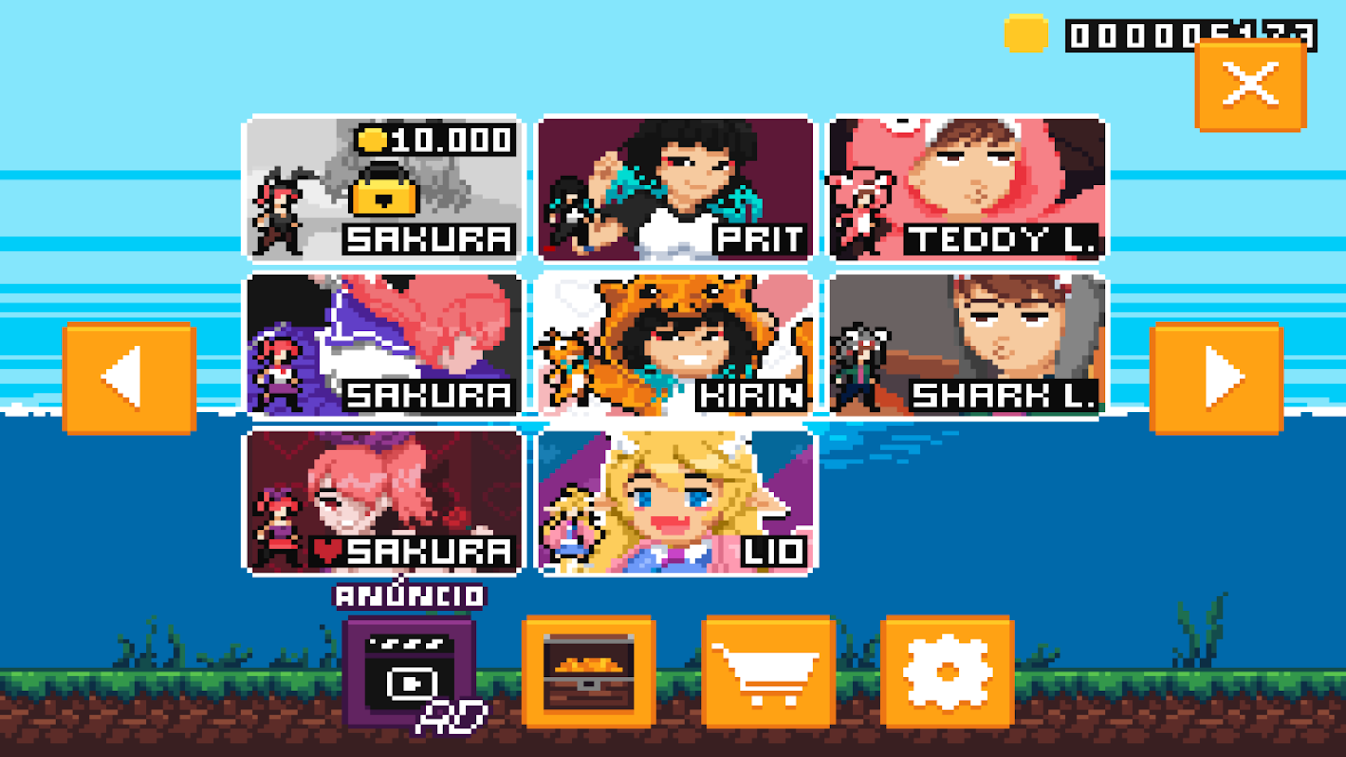Open settings gear

click(x=947, y=672)
